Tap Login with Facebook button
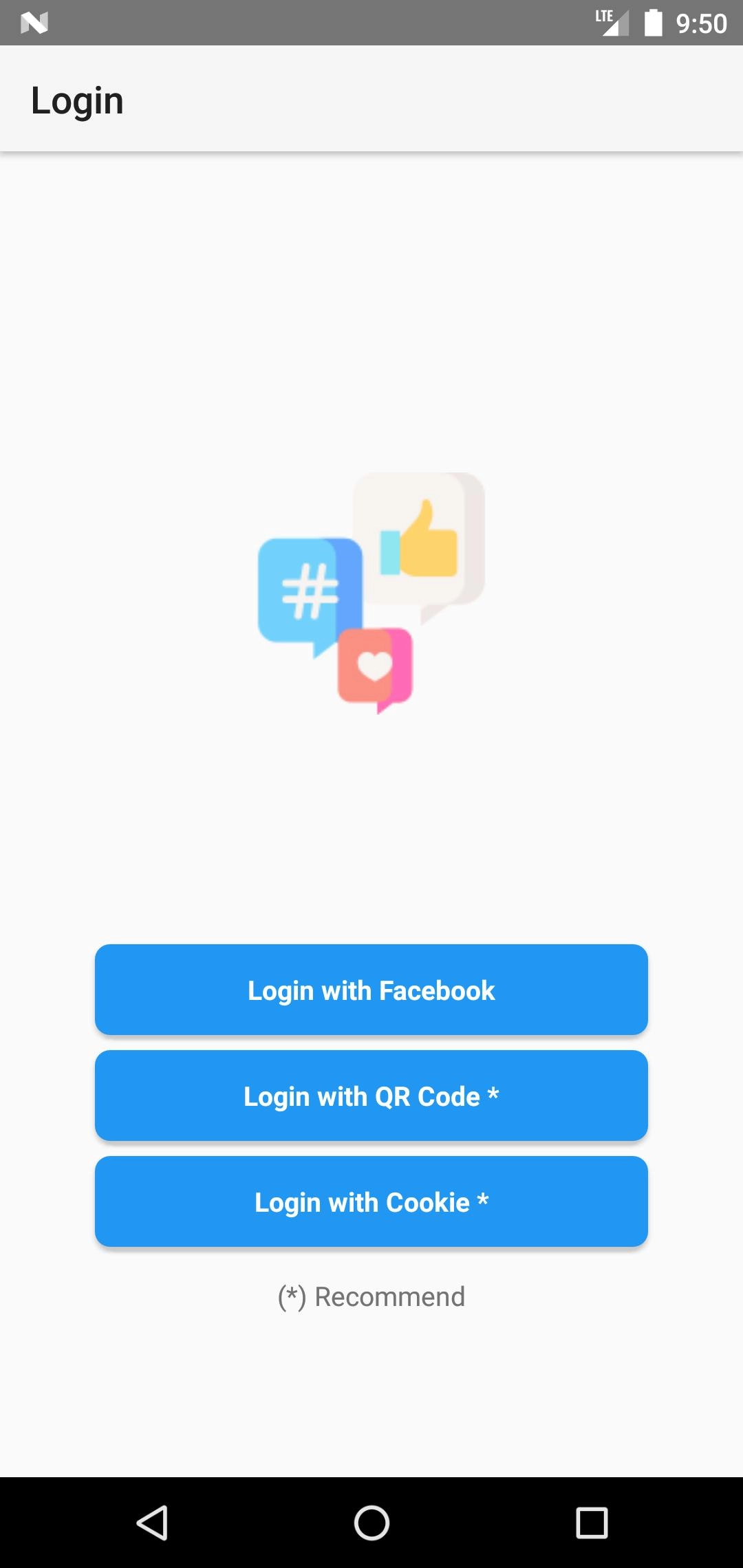 [x=371, y=990]
